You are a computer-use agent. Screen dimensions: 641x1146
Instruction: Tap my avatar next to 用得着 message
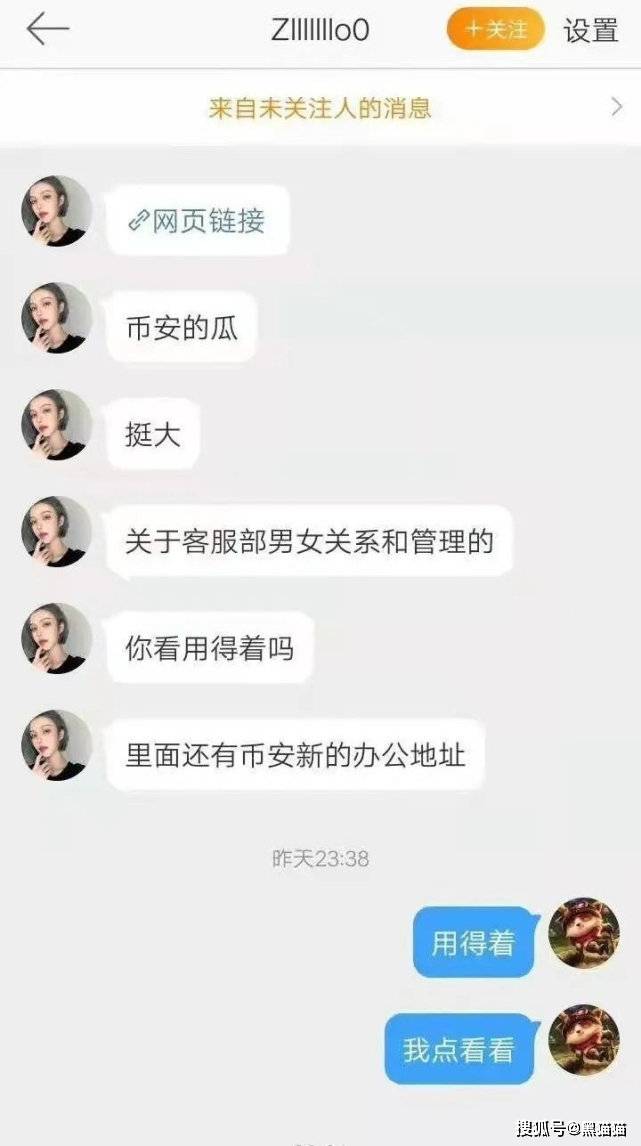tap(583, 932)
